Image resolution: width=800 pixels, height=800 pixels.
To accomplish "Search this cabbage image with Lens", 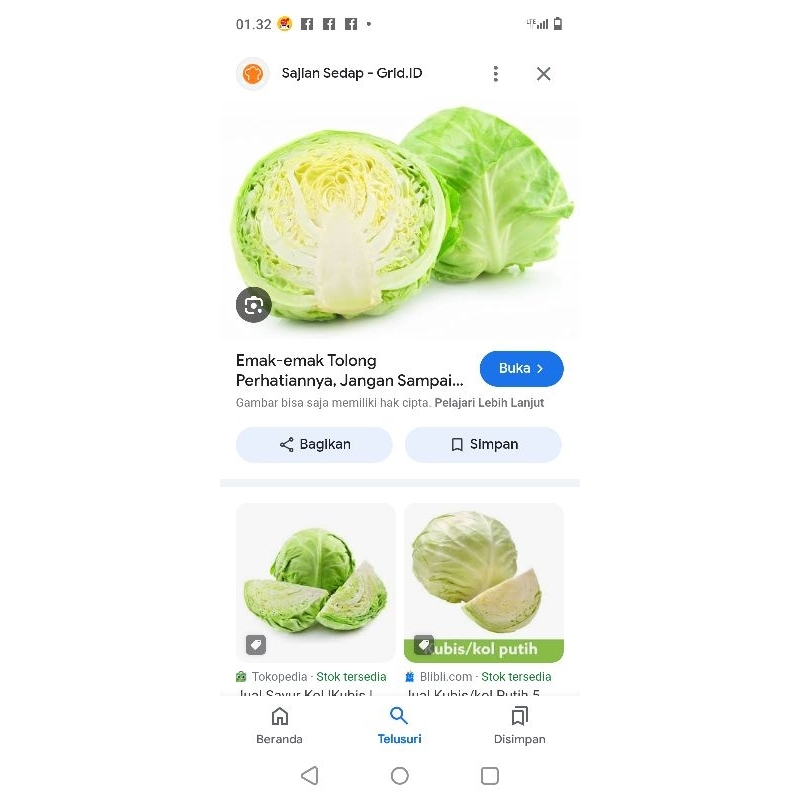I will point(254,305).
